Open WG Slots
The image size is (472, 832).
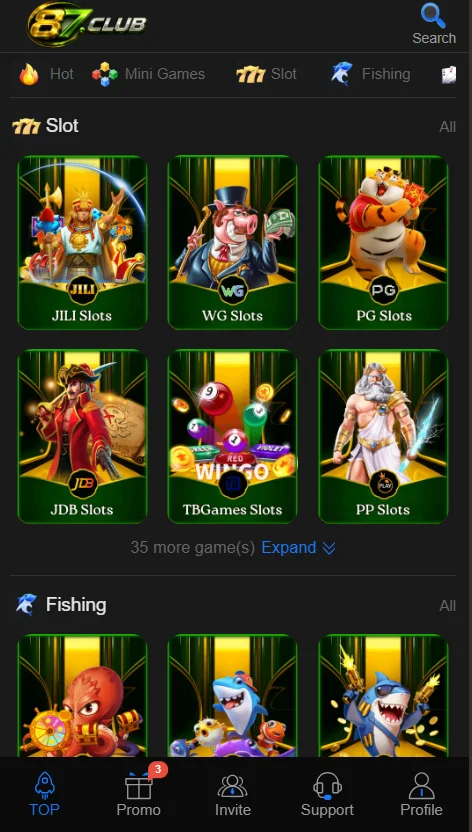click(x=232, y=242)
